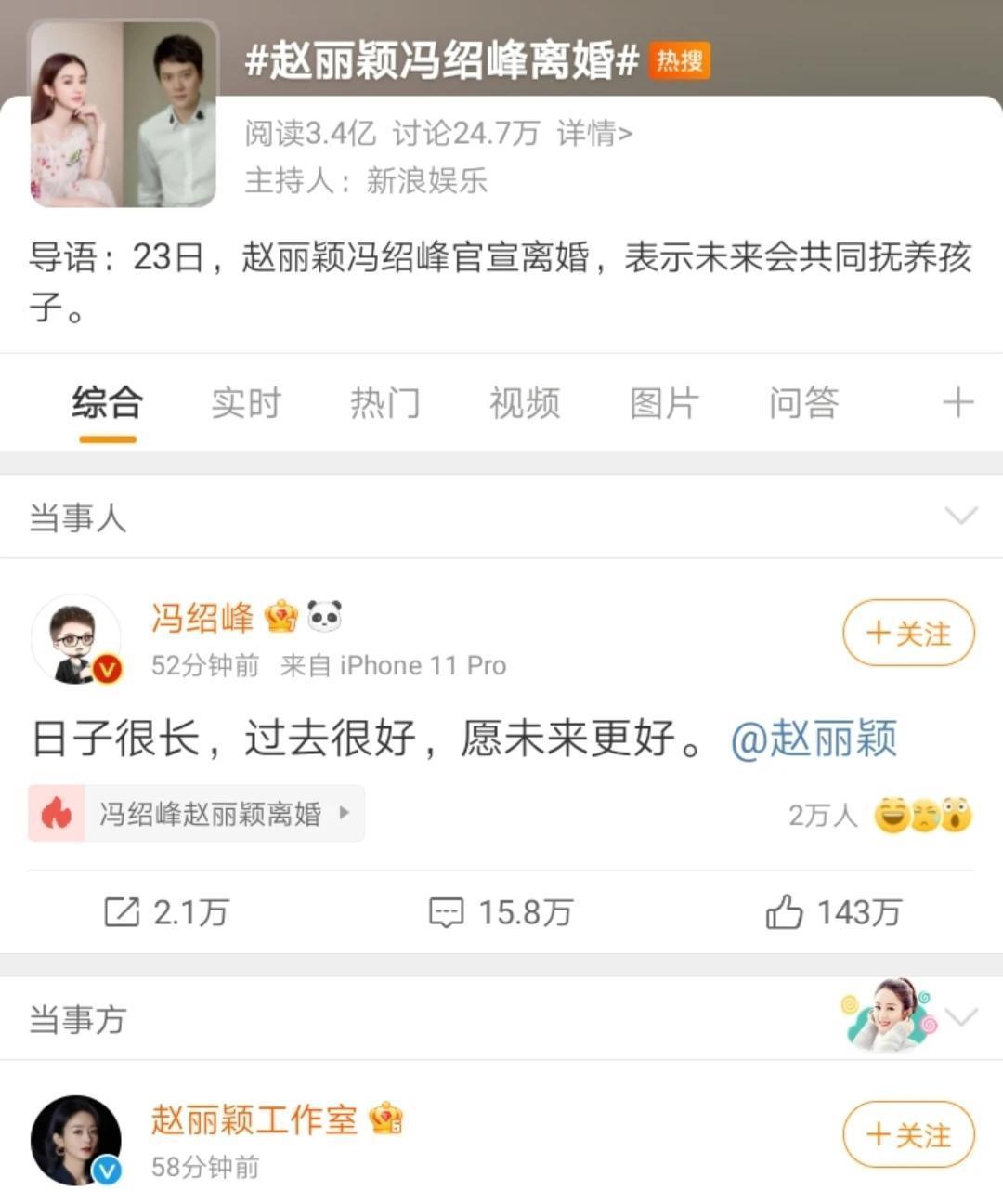This screenshot has width=1003, height=1204.
Task: Switch to the 问答 tab
Action: click(x=803, y=403)
